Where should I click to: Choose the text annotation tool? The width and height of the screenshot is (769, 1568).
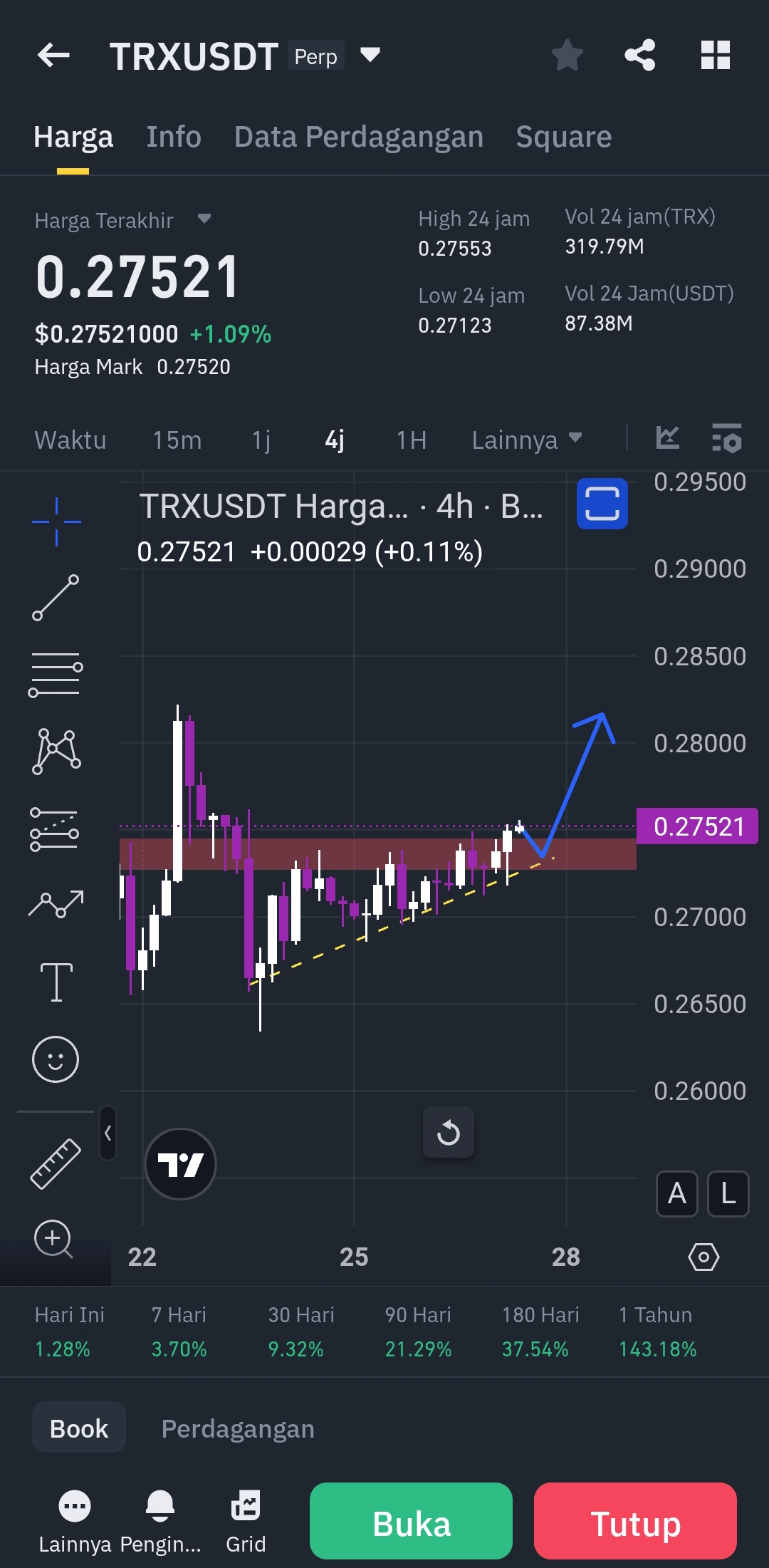point(56,982)
